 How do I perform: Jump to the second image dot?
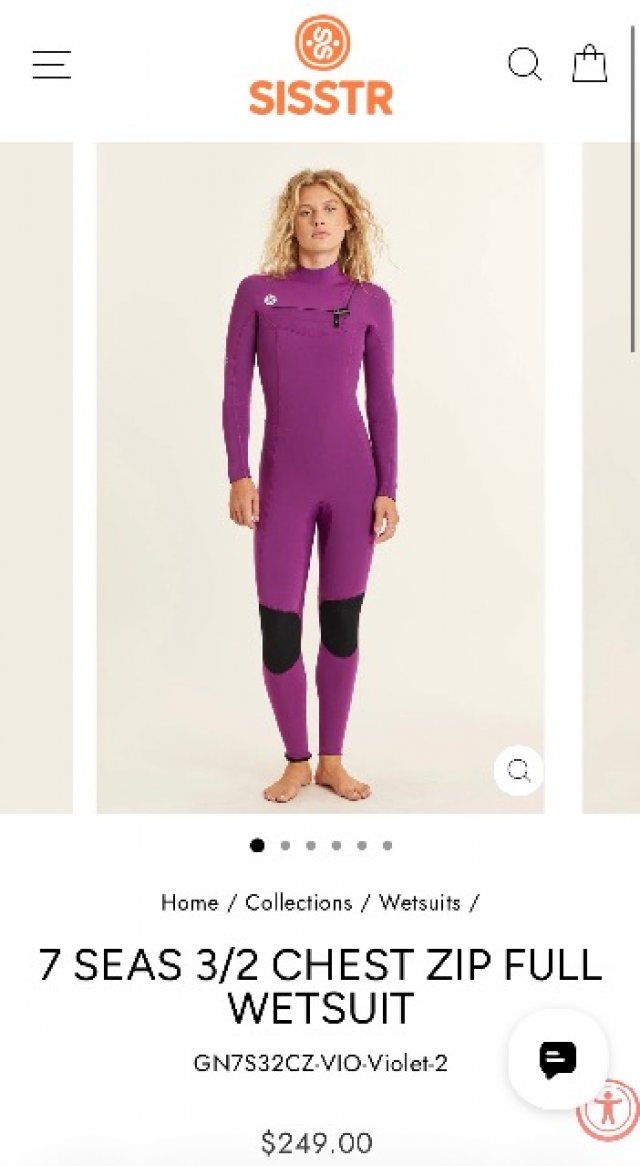pyautogui.click(x=285, y=845)
